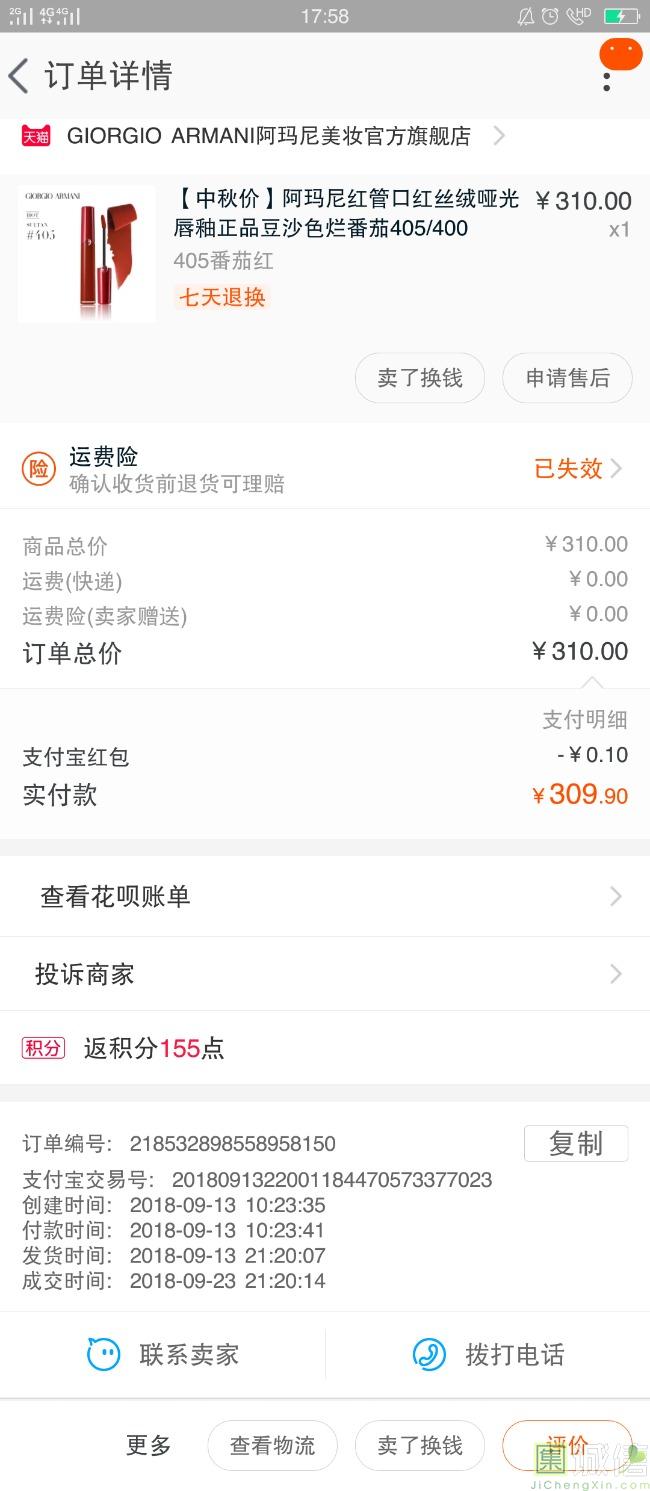
Task: Open 查看花呗账单
Action: (x=324, y=896)
